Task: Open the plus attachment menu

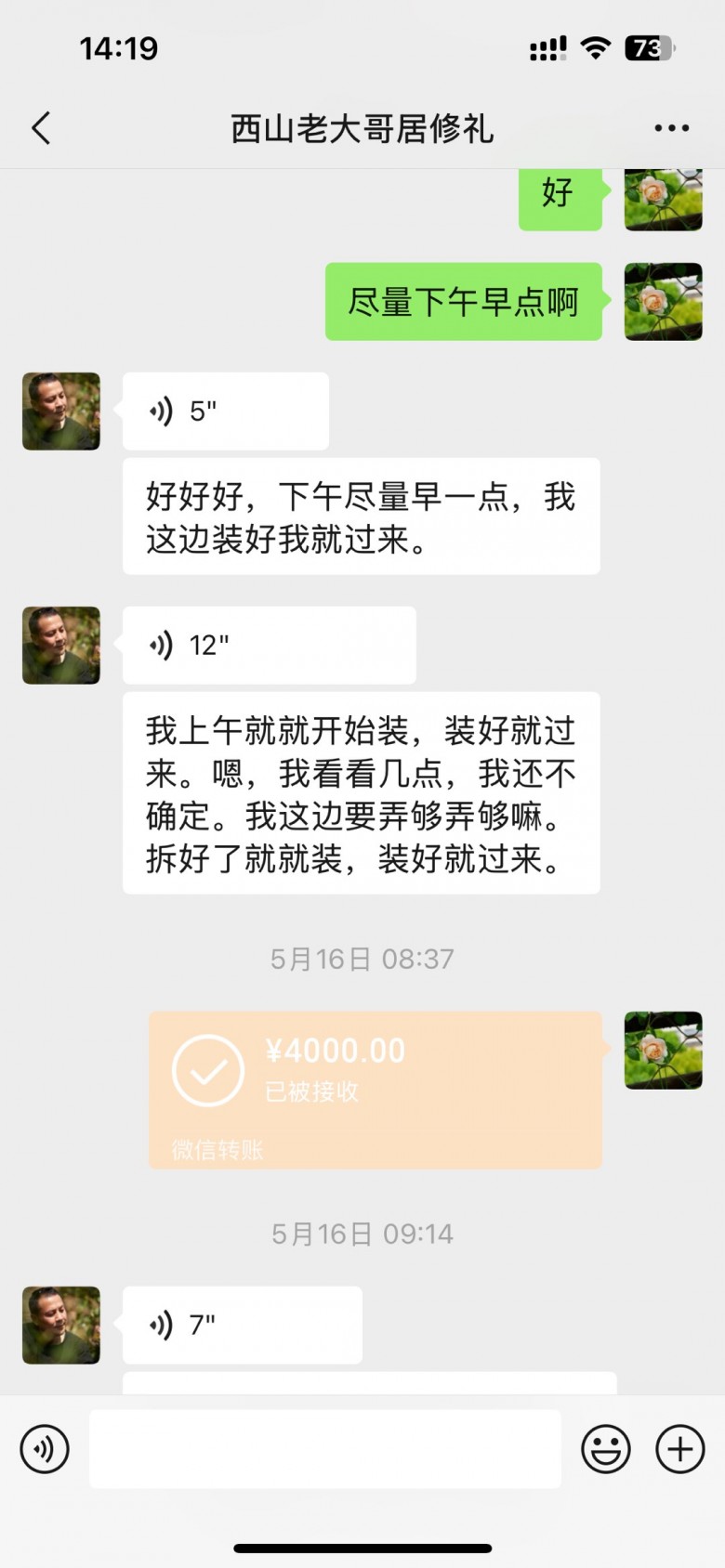Action: [x=680, y=1448]
